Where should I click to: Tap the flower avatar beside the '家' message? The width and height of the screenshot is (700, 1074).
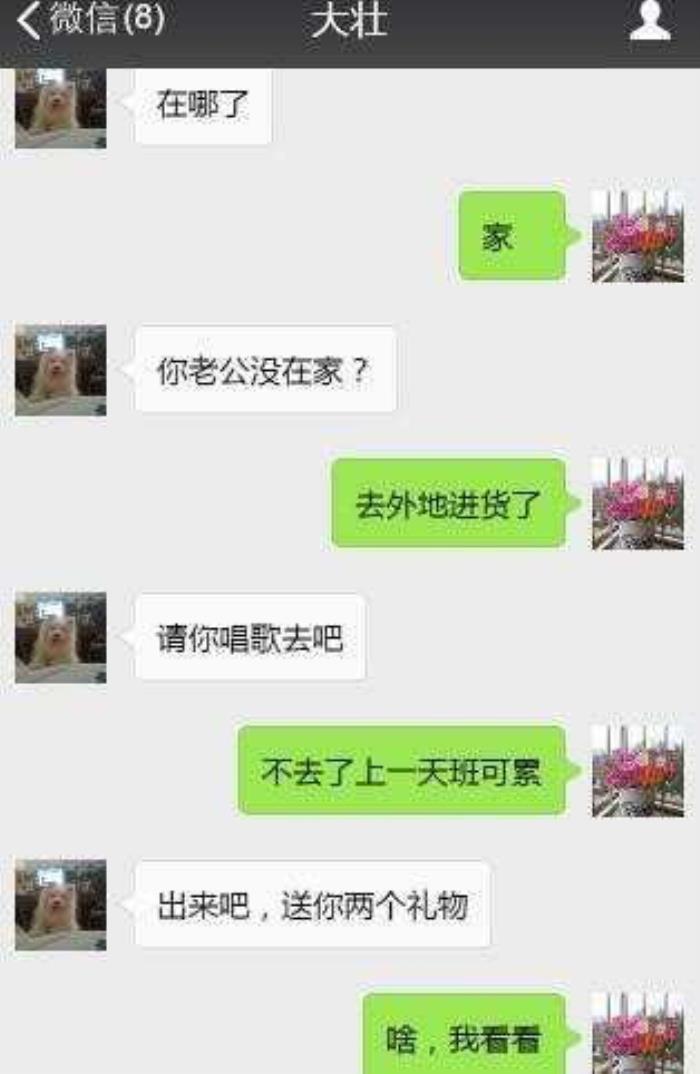coord(638,236)
